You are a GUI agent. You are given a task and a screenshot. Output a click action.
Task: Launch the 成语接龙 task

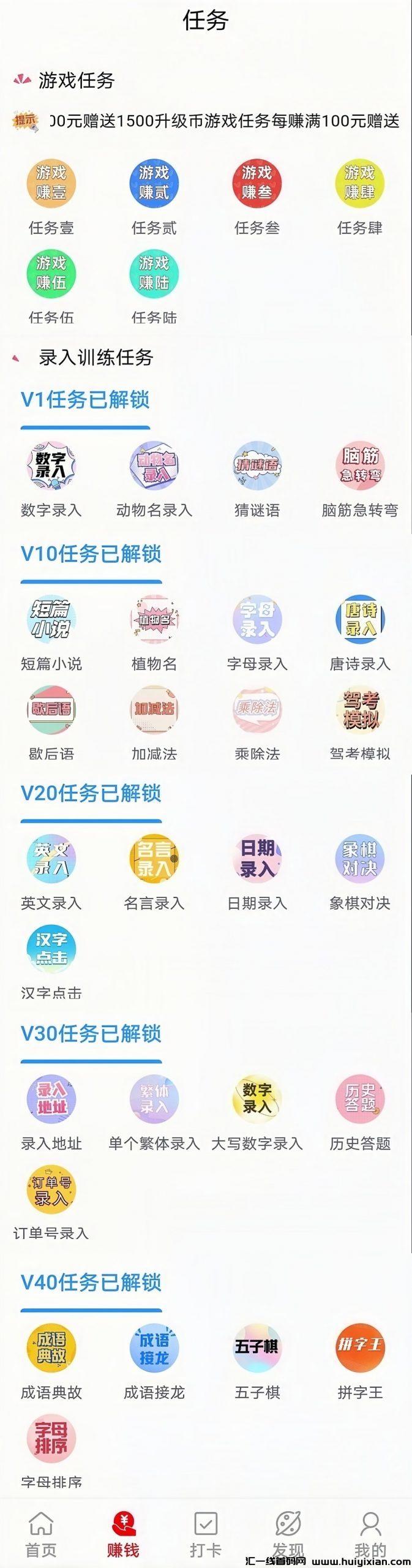click(x=154, y=1348)
